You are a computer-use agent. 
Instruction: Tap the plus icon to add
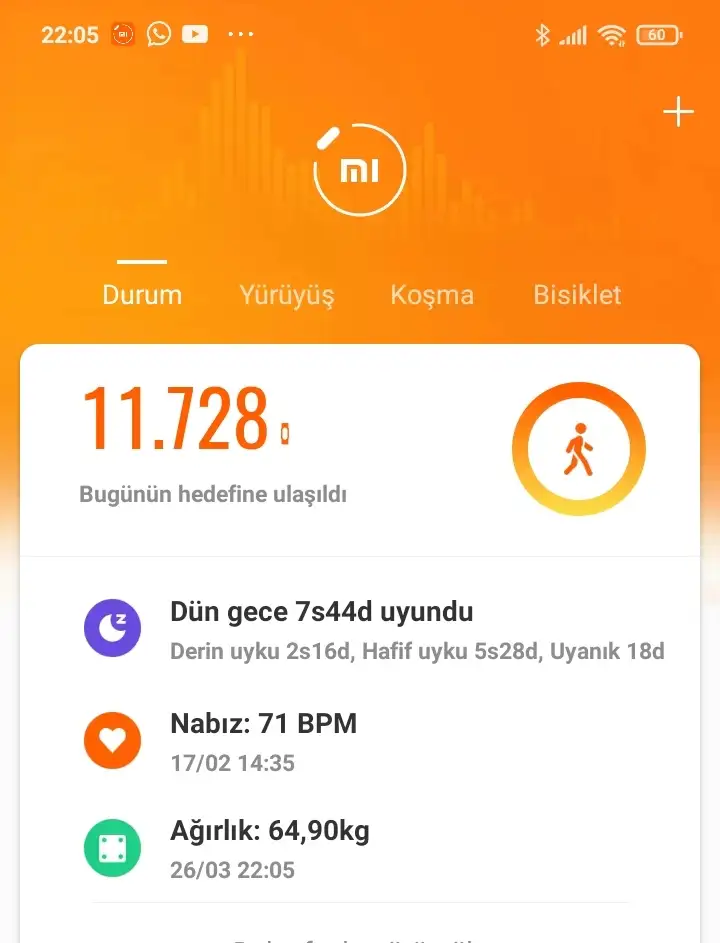coord(678,112)
